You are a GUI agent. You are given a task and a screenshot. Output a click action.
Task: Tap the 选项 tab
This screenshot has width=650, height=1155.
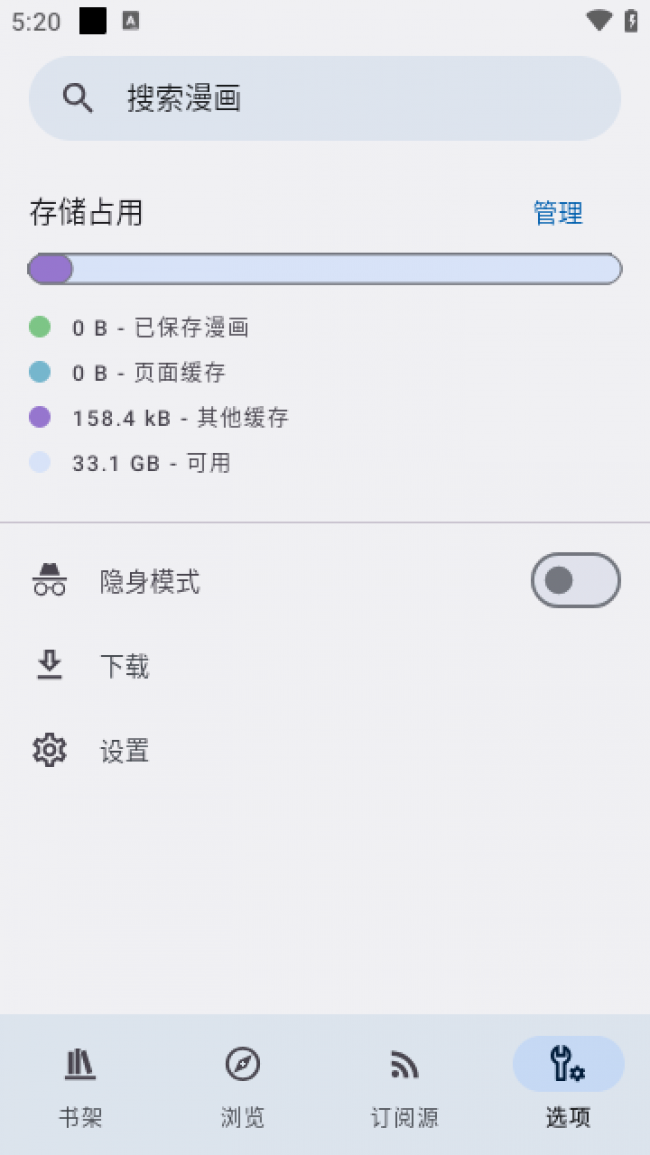click(x=568, y=1084)
